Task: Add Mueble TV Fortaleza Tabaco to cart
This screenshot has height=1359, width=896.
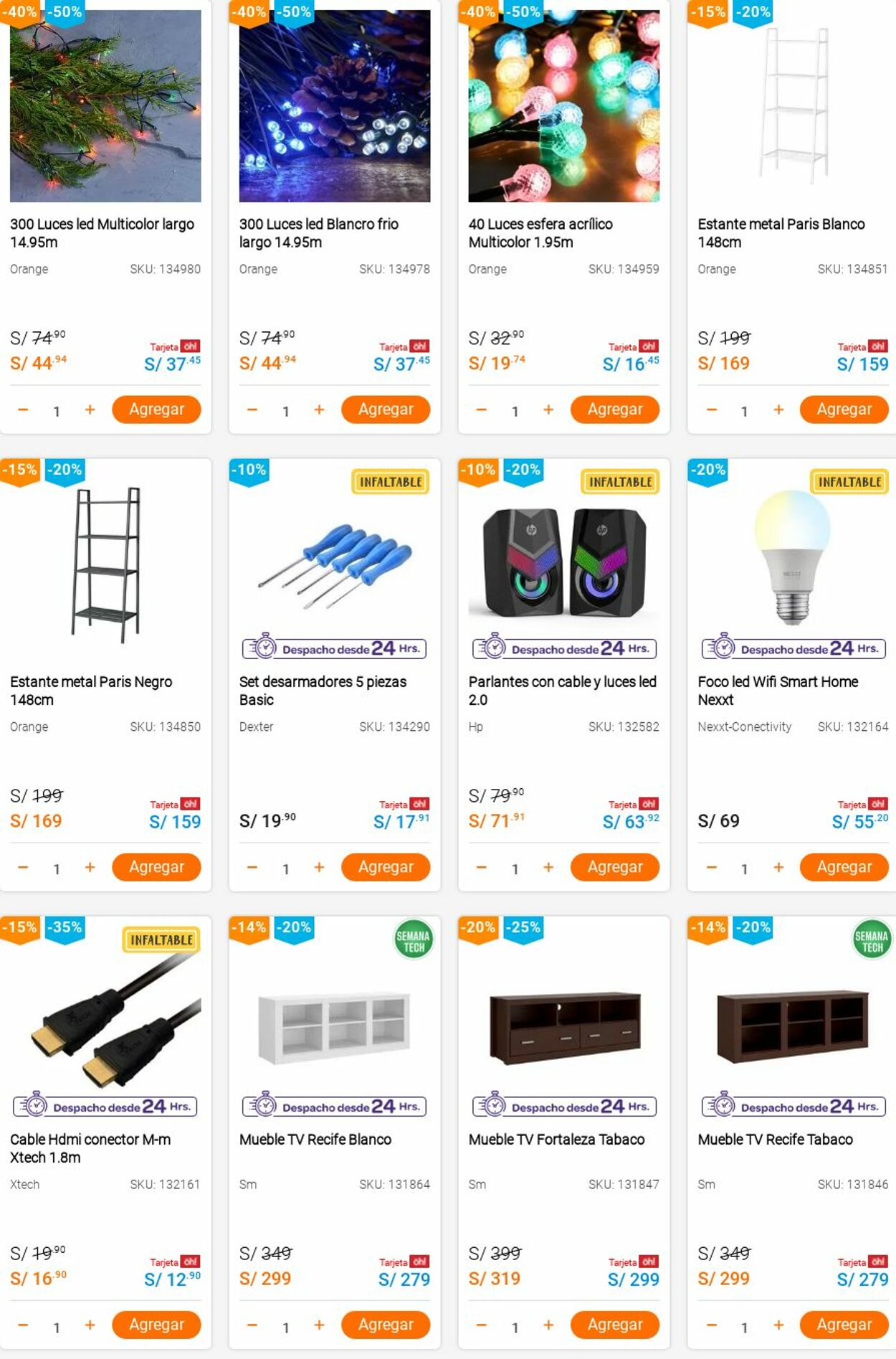Action: 615,1325
